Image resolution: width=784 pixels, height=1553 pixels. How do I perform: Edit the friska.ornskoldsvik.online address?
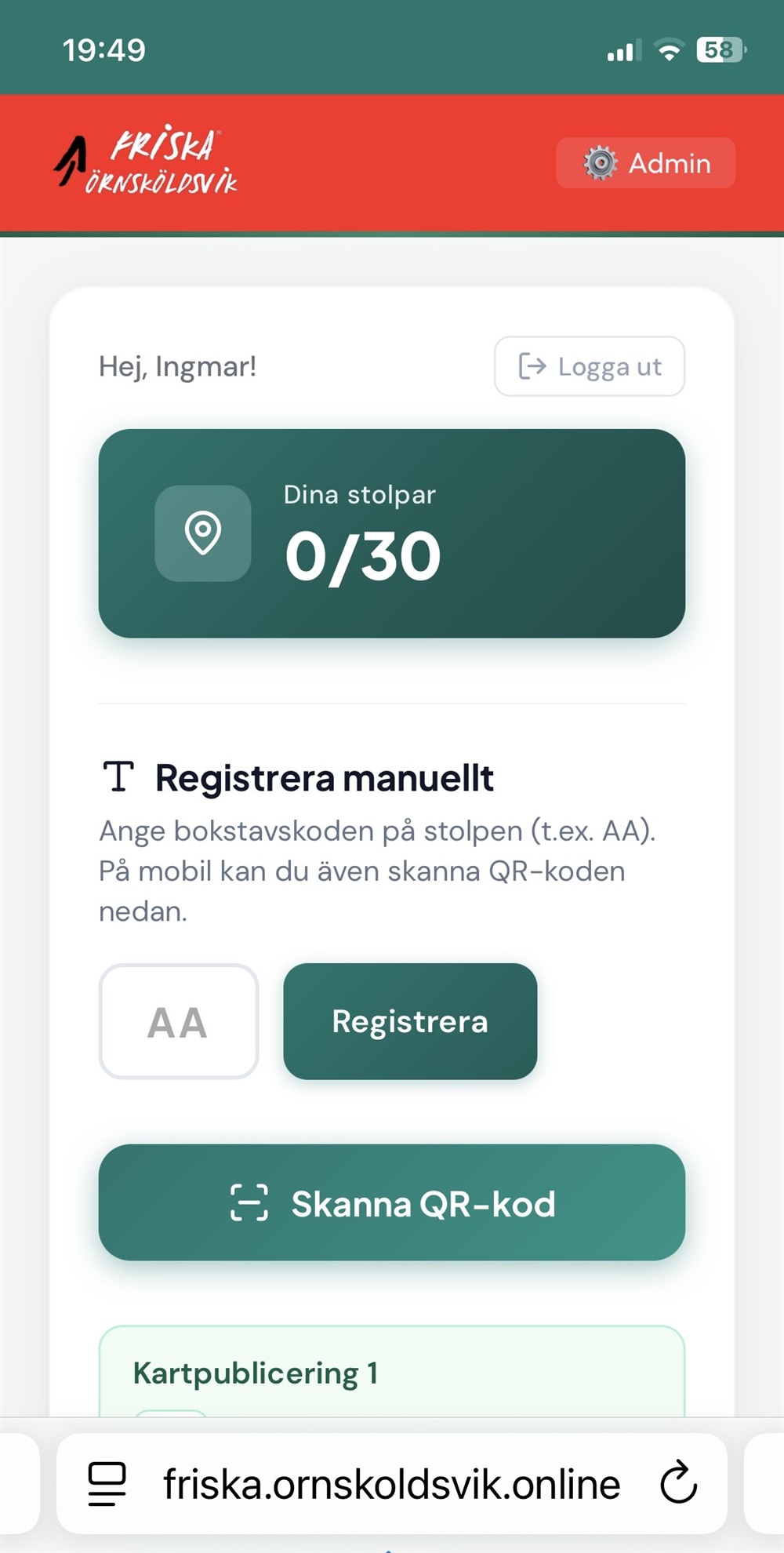(392, 1483)
